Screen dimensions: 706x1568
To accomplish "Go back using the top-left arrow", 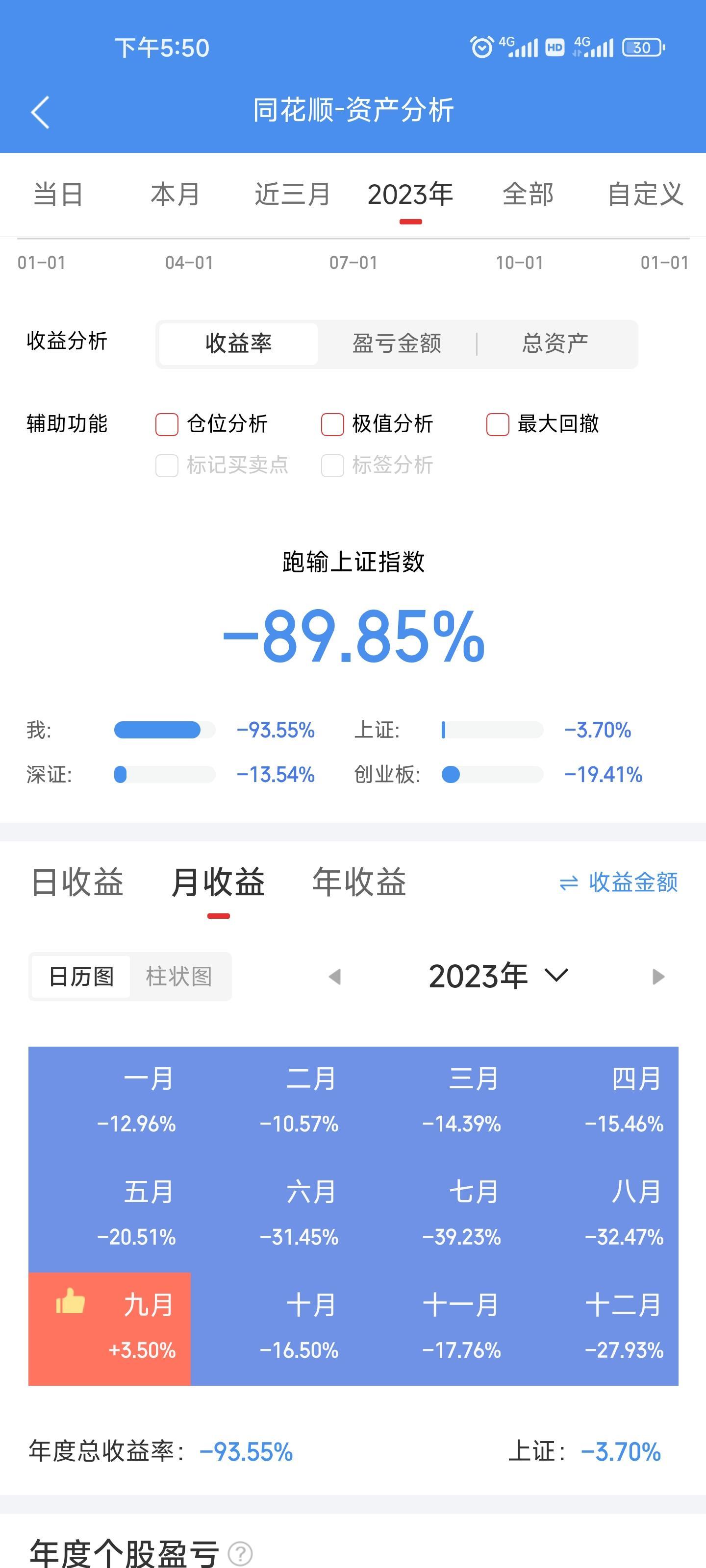I will pyautogui.click(x=40, y=113).
